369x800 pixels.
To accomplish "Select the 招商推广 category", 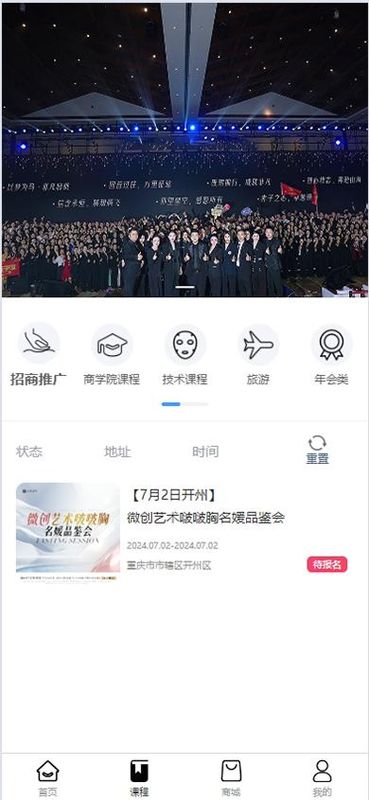I will pyautogui.click(x=38, y=355).
